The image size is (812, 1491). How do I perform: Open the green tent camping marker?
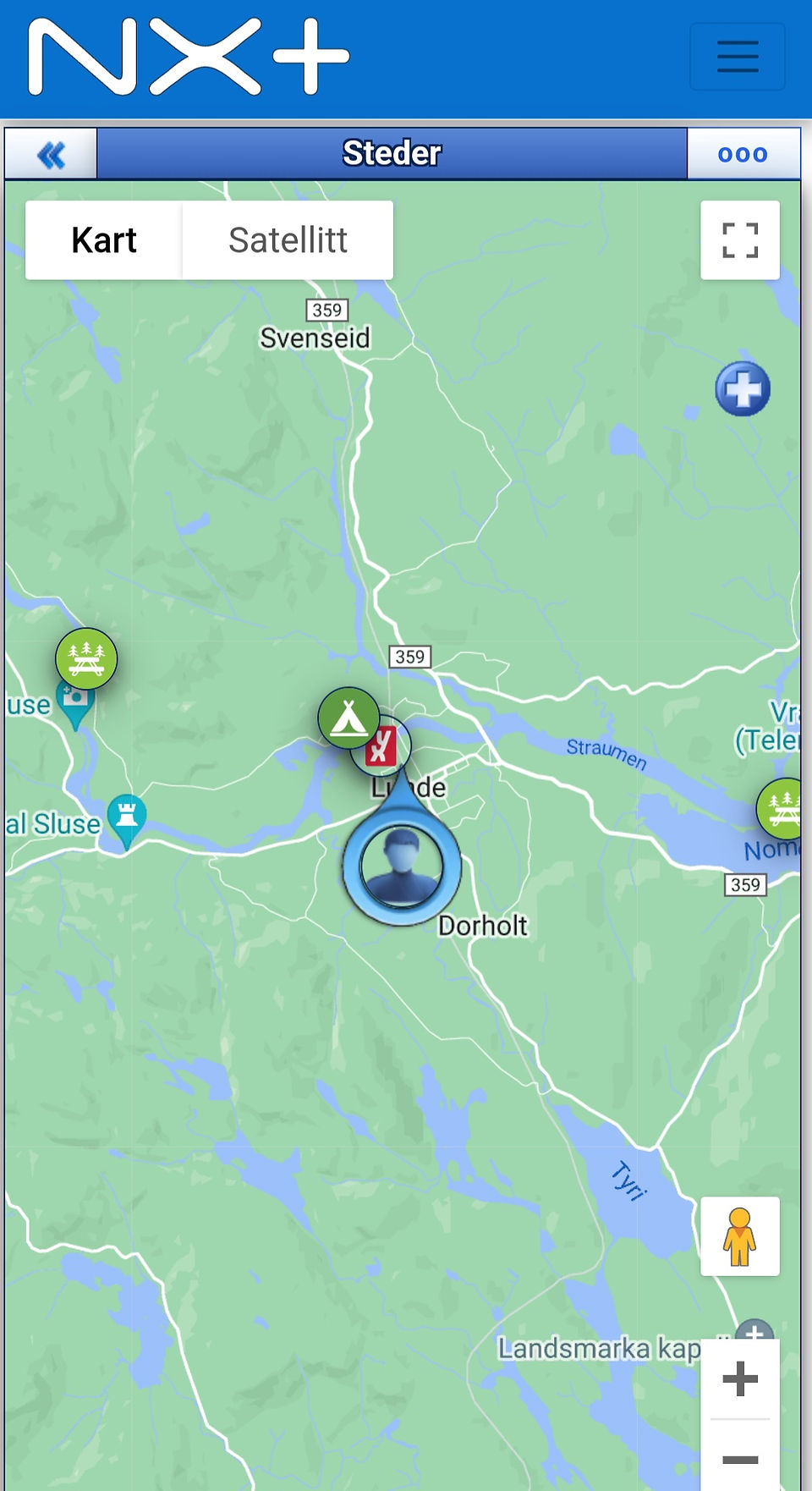tap(348, 718)
